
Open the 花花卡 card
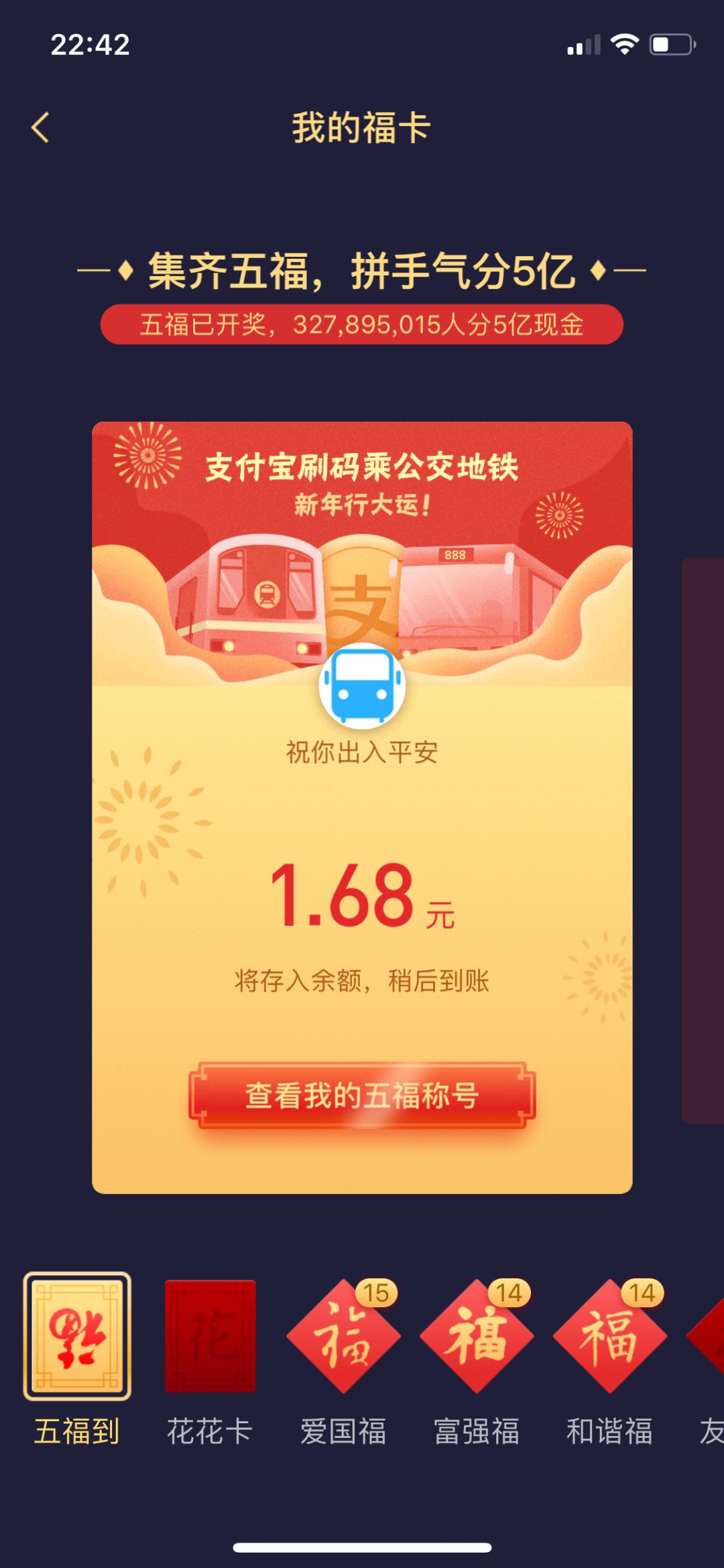click(209, 1337)
